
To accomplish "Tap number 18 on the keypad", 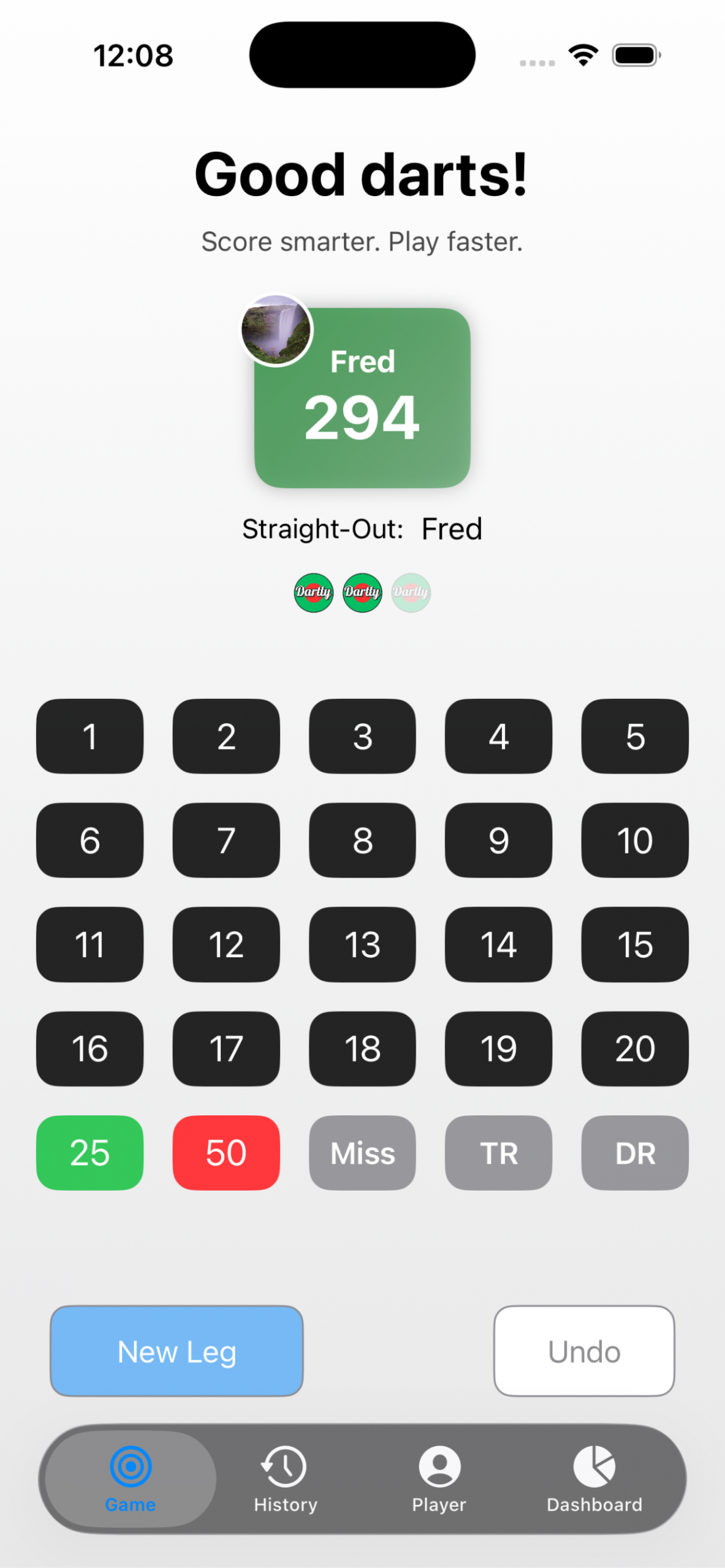I will click(362, 1048).
